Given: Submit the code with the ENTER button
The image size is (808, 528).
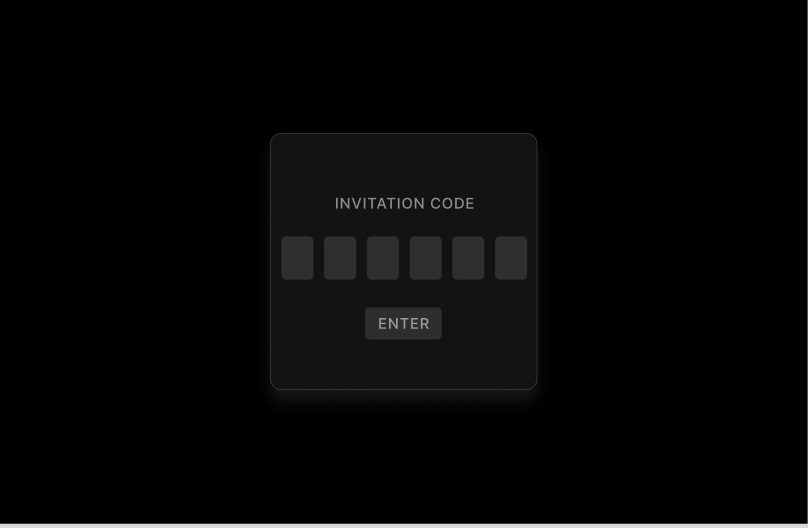Looking at the screenshot, I should coord(403,324).
